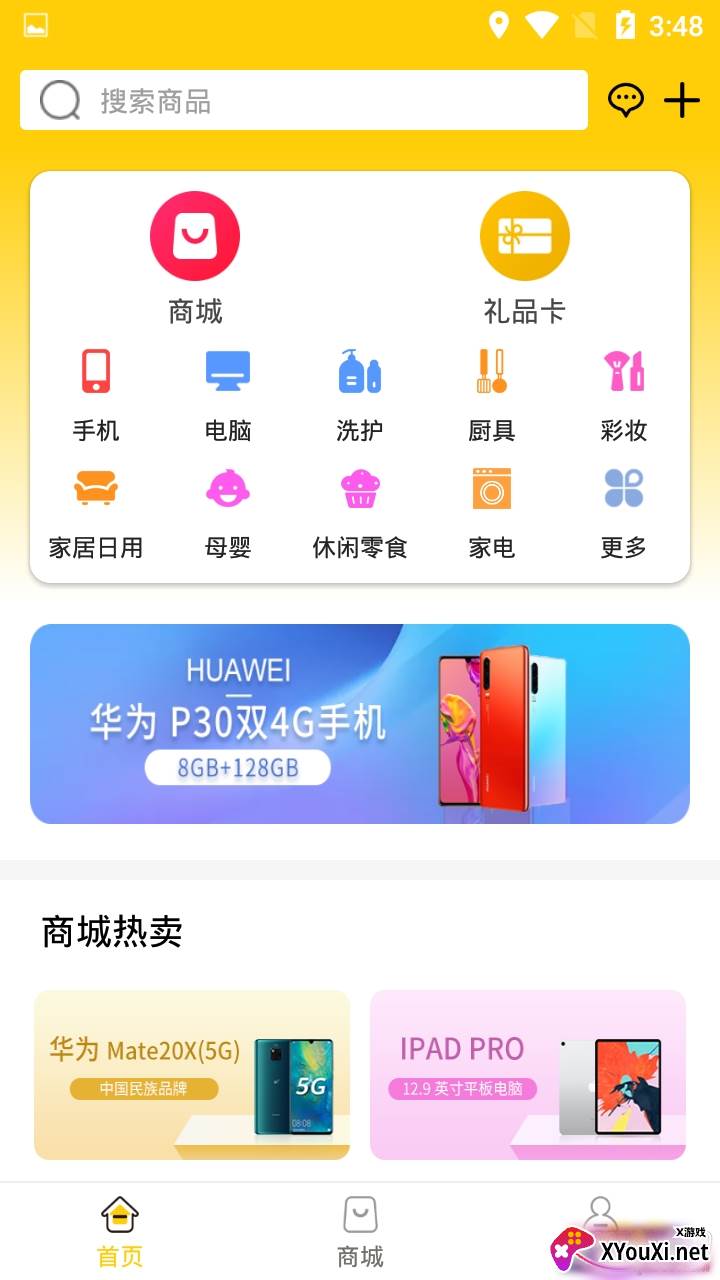View the 家电 category
Image resolution: width=720 pixels, height=1280 pixels.
click(x=491, y=512)
